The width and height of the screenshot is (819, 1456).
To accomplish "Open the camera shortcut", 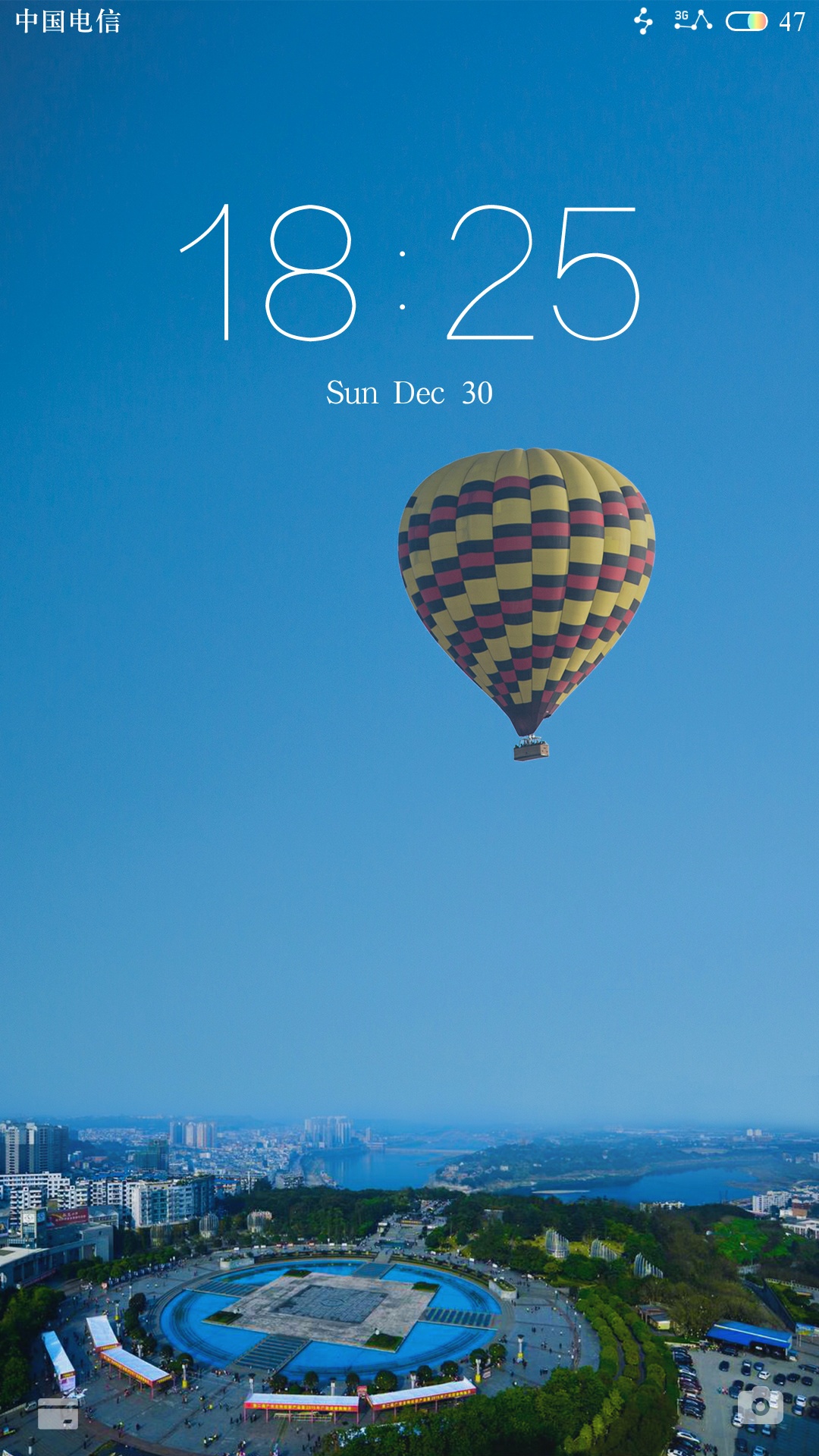I will [x=760, y=1407].
